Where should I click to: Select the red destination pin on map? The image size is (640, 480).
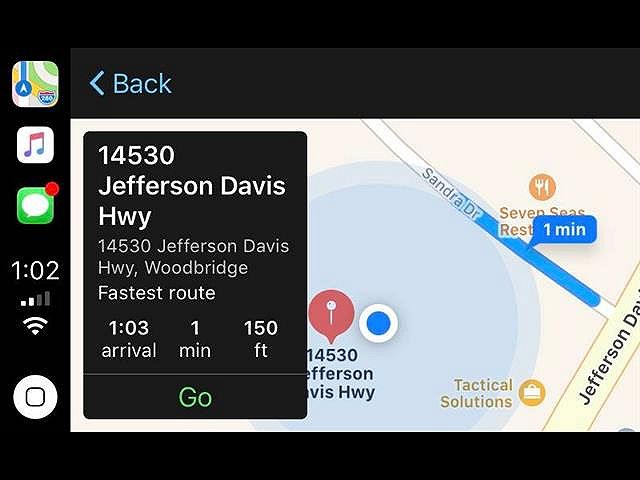coord(330,314)
